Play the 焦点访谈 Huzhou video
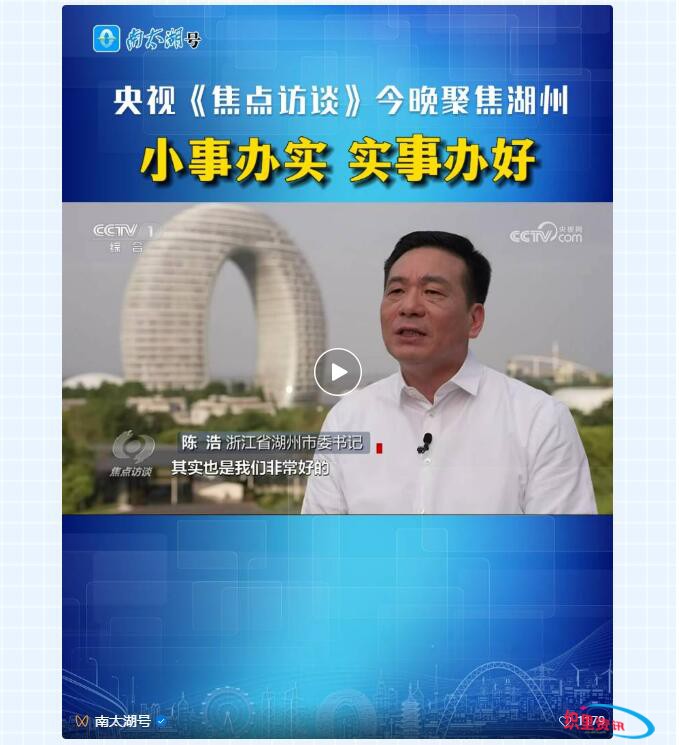This screenshot has width=679, height=745. 338,372
